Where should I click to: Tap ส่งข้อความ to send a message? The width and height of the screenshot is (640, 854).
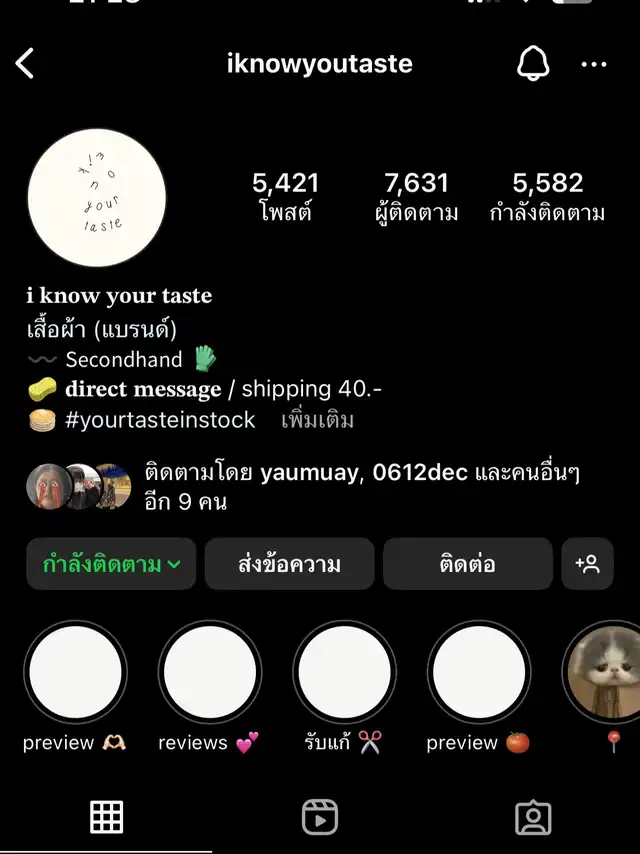point(289,564)
